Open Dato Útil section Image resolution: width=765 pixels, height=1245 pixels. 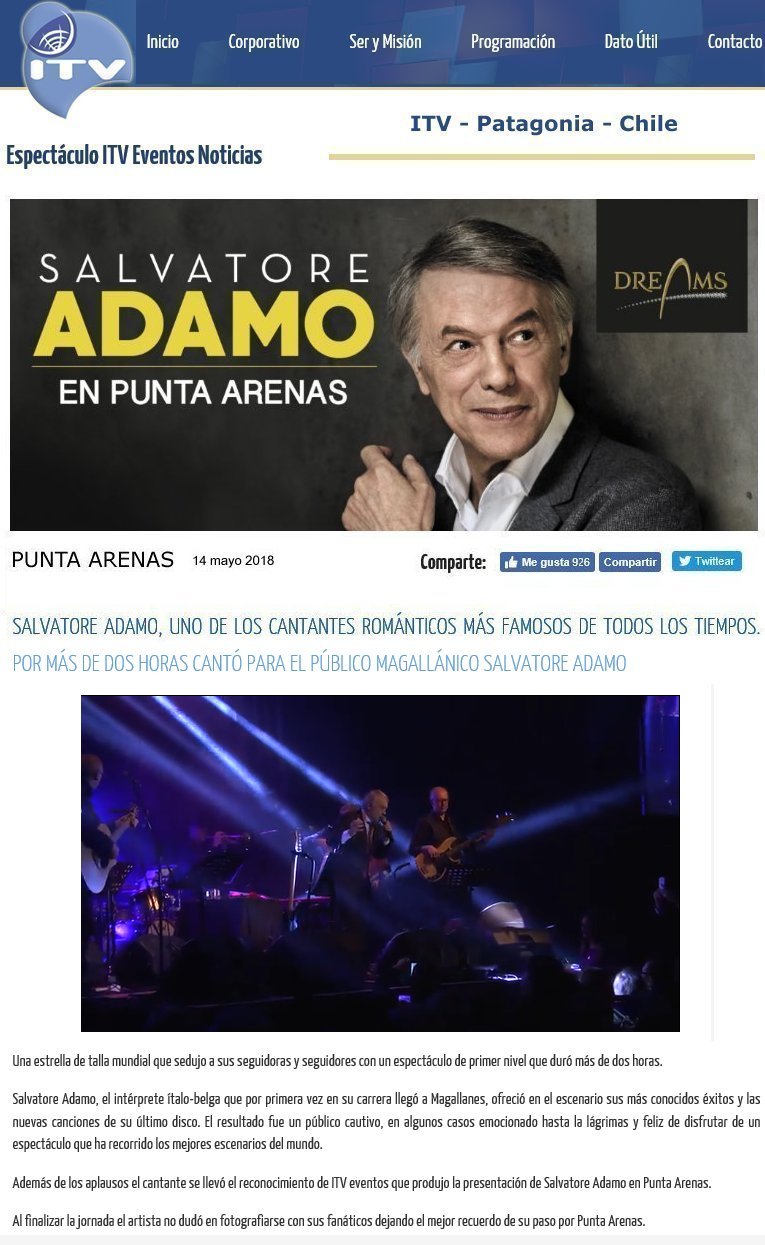click(x=631, y=42)
